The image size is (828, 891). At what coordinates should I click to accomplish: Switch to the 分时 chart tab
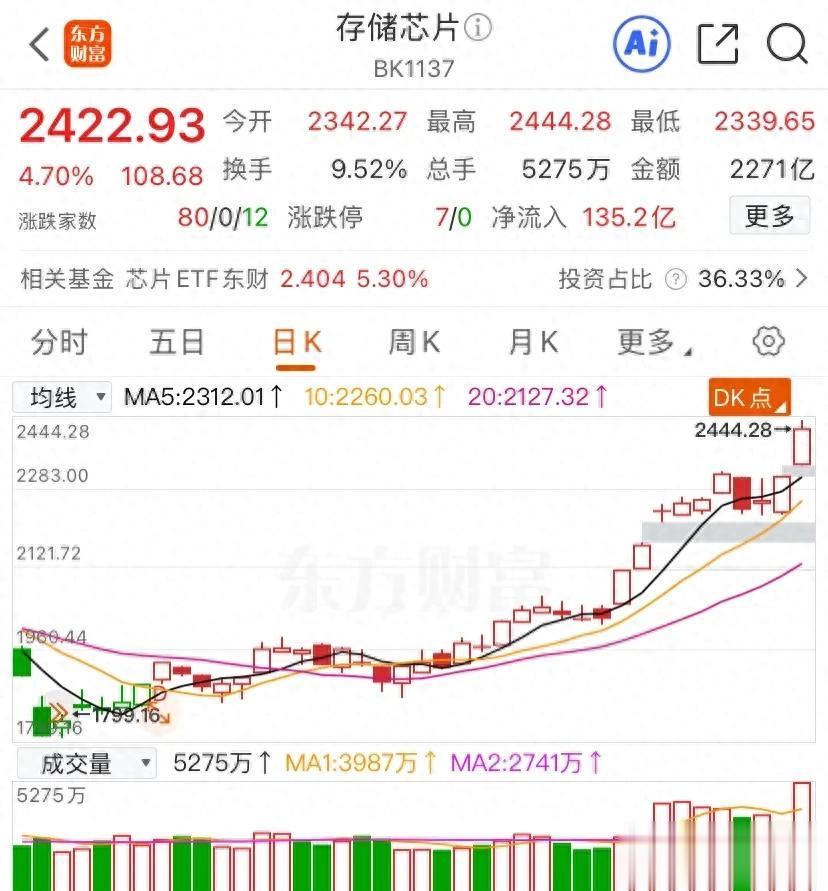pos(59,343)
